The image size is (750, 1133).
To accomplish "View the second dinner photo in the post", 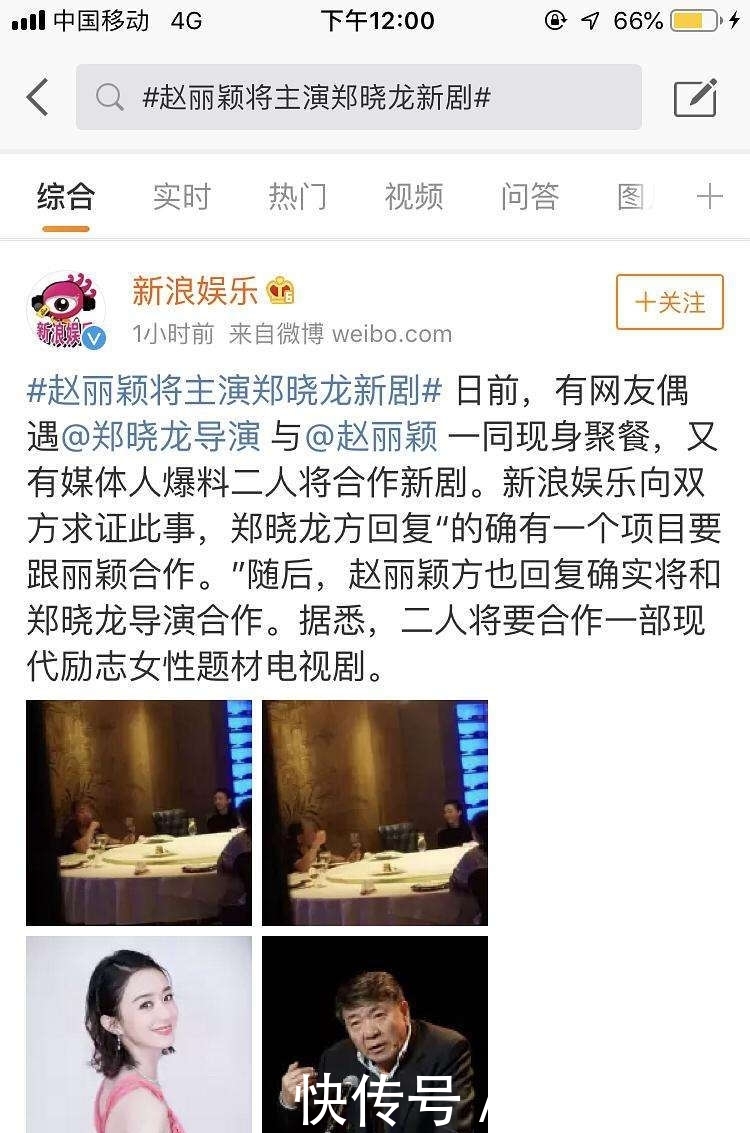I will pos(375,812).
